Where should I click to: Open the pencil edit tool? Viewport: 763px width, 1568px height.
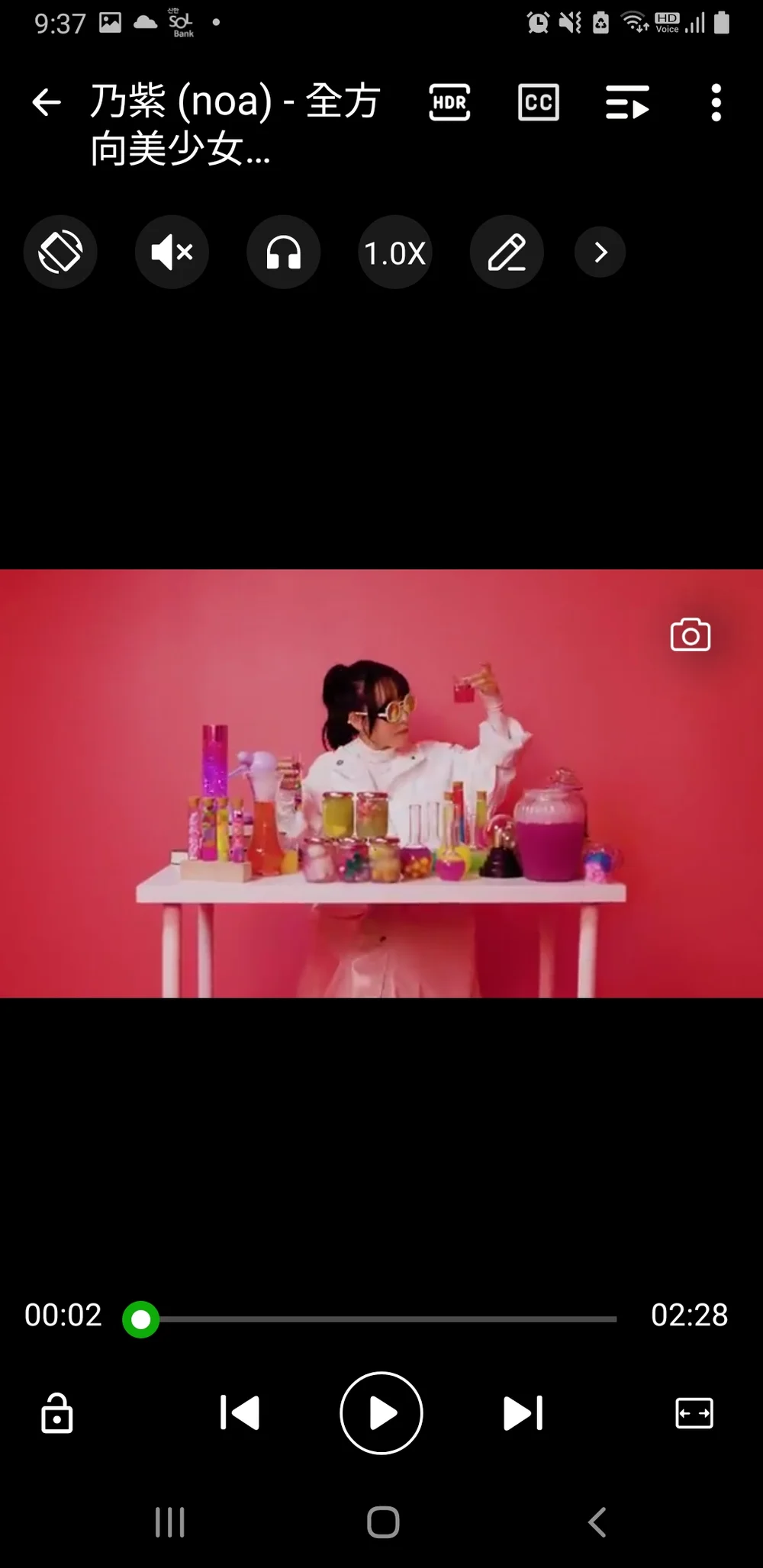click(507, 252)
